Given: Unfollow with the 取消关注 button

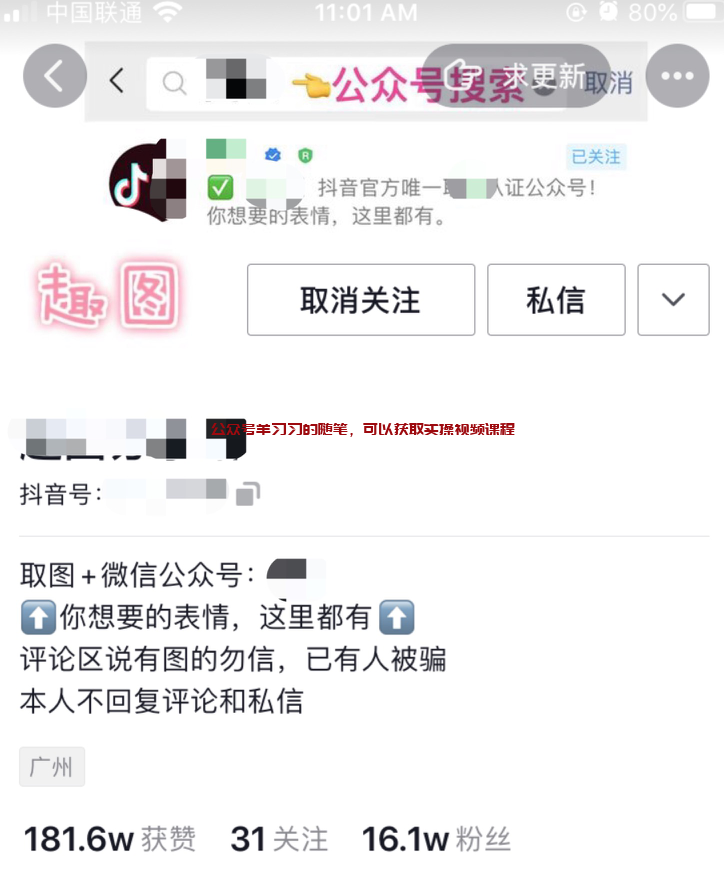Looking at the screenshot, I should point(361,300).
